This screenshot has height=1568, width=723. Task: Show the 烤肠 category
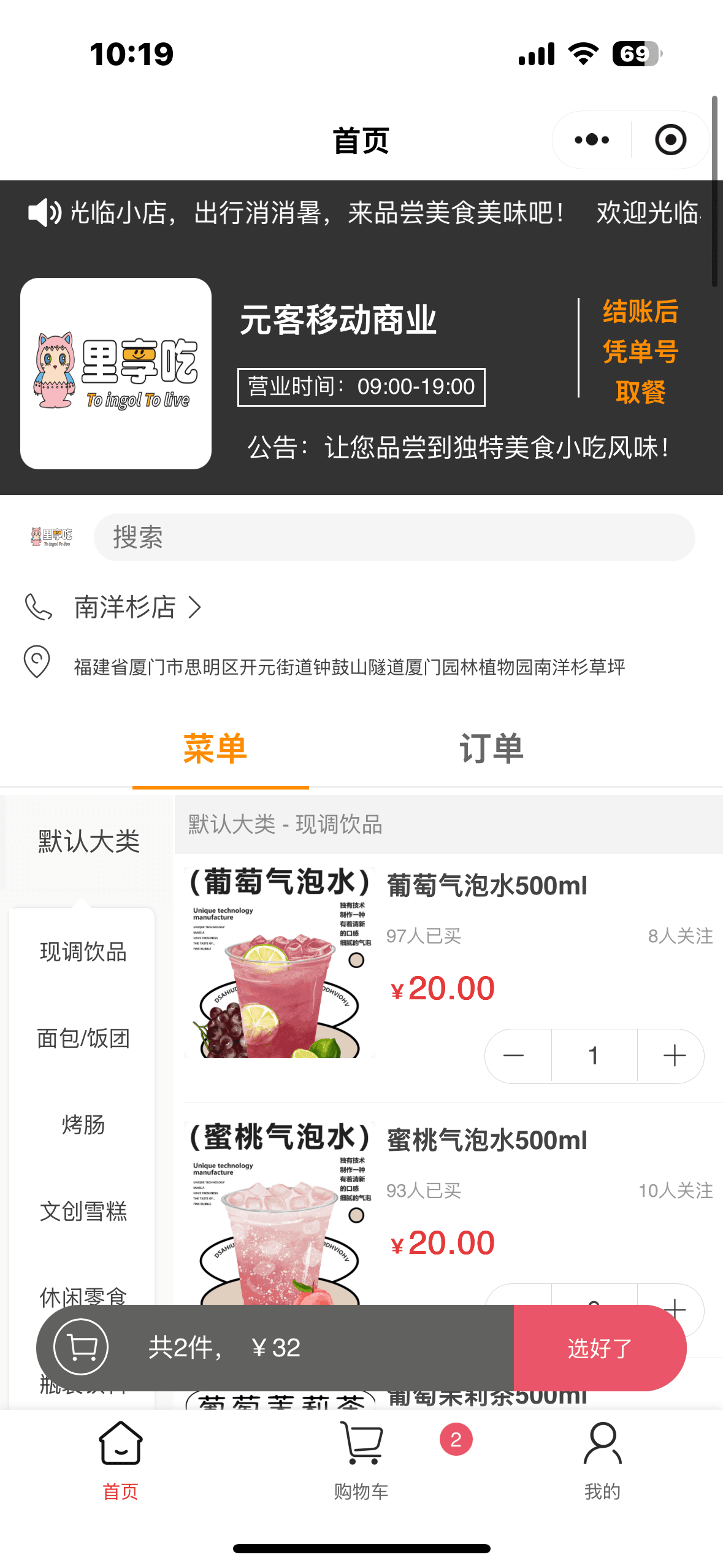click(x=83, y=1125)
